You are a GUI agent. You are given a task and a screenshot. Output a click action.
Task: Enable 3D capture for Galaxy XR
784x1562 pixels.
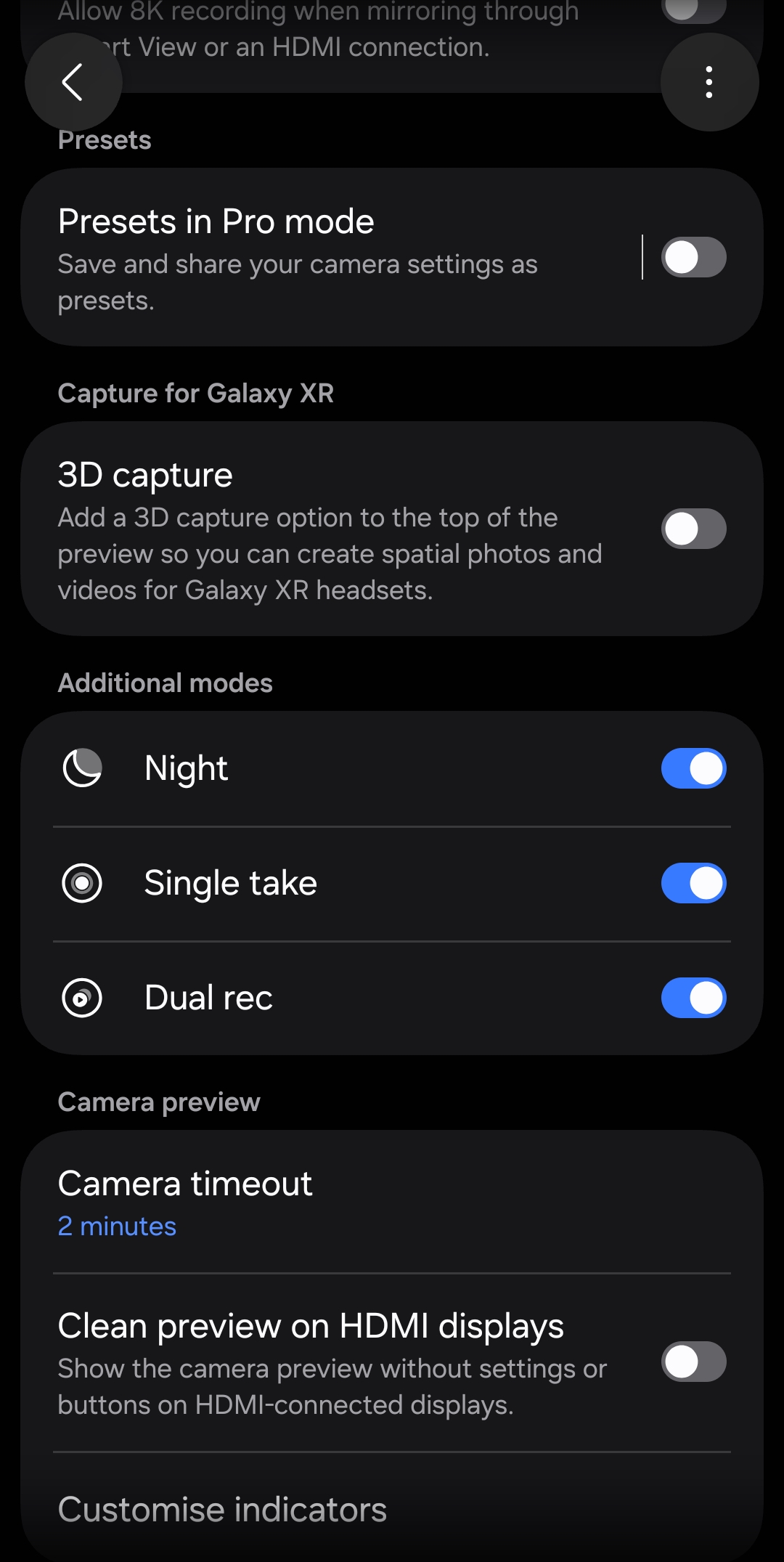tap(693, 529)
